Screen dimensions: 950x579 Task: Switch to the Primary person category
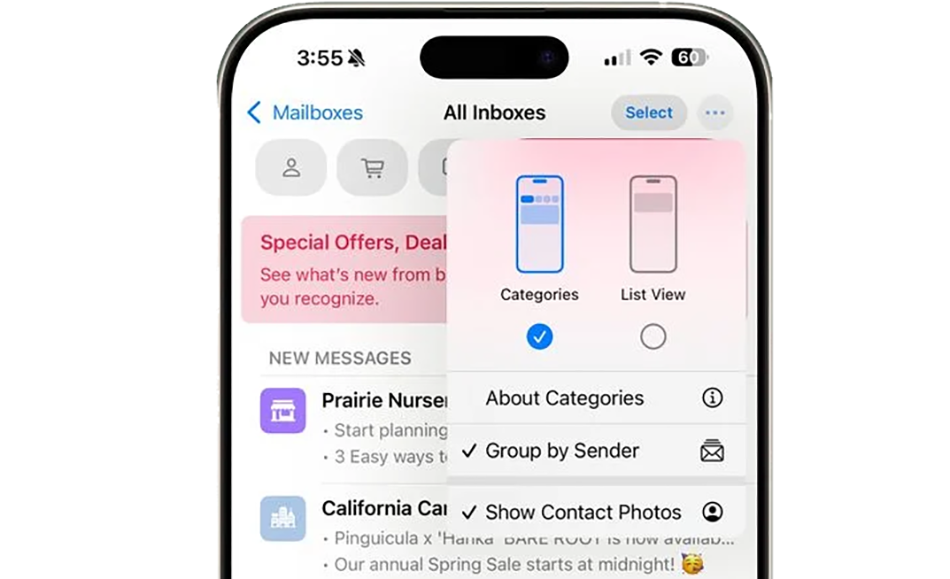tap(291, 167)
